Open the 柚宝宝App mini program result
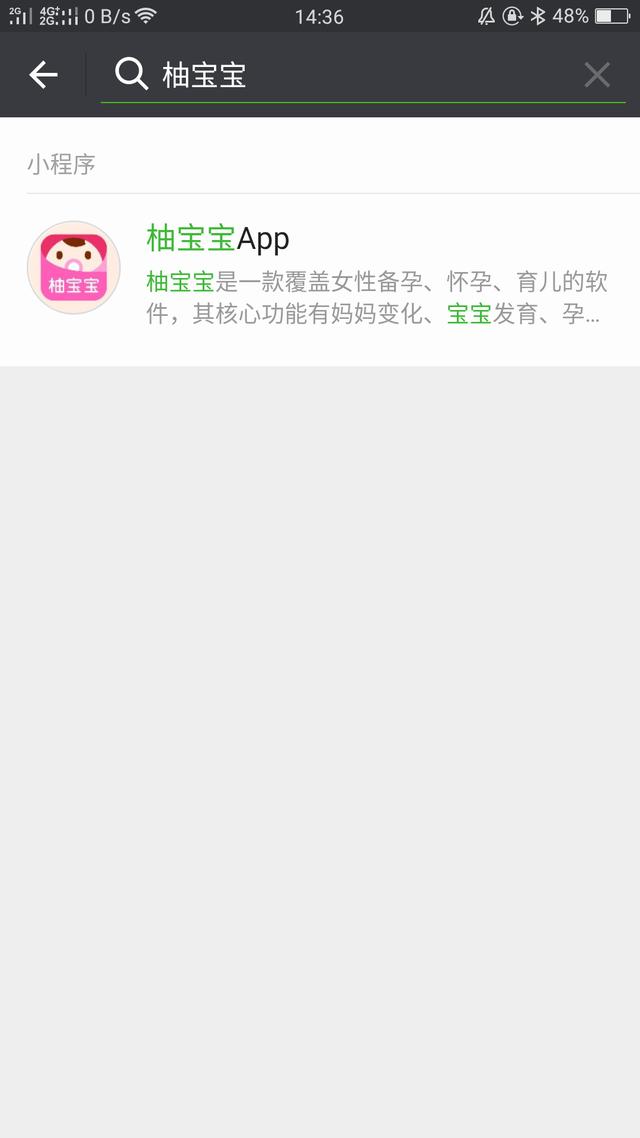Screen dimensions: 640x1138 [x=320, y=268]
